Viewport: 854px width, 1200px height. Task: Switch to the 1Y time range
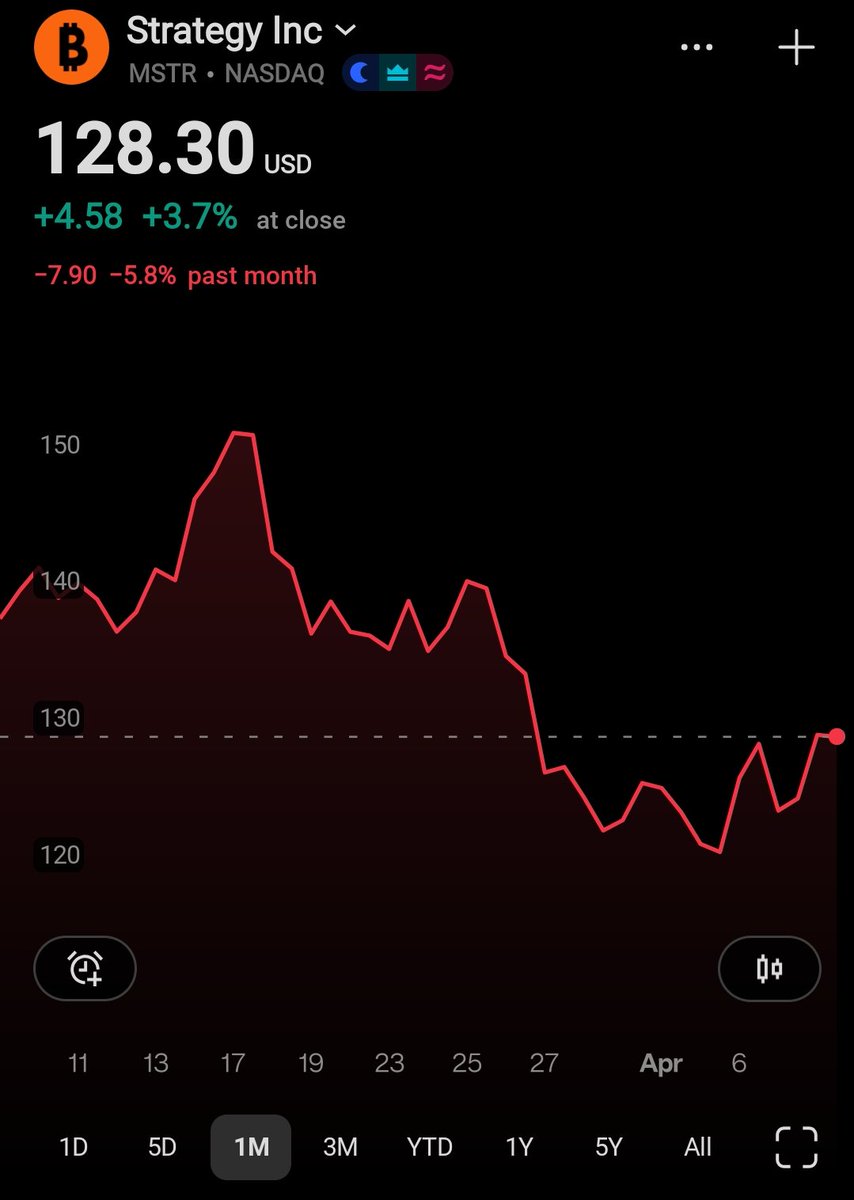pyautogui.click(x=519, y=1146)
